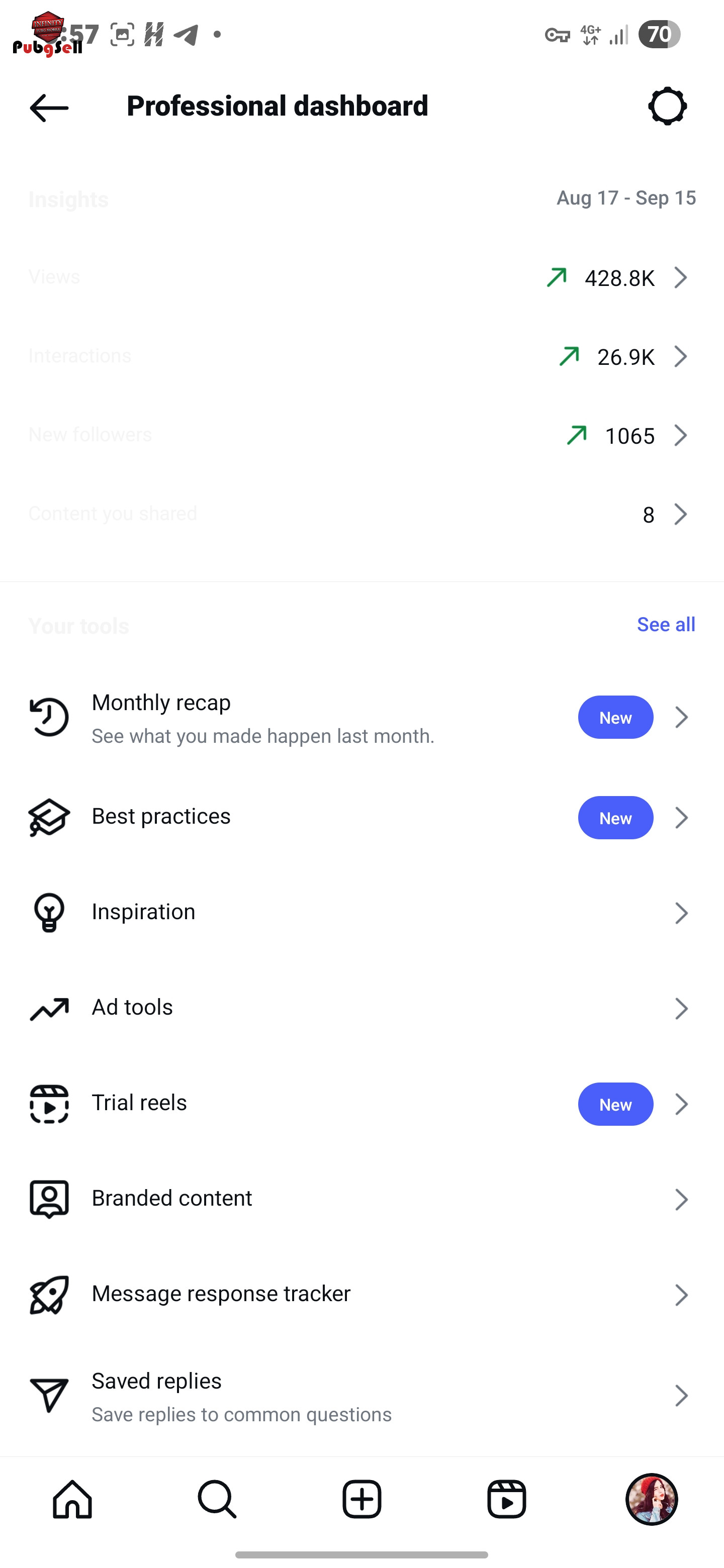The image size is (724, 1568).
Task: Open Content you shared row
Action: [x=361, y=514]
